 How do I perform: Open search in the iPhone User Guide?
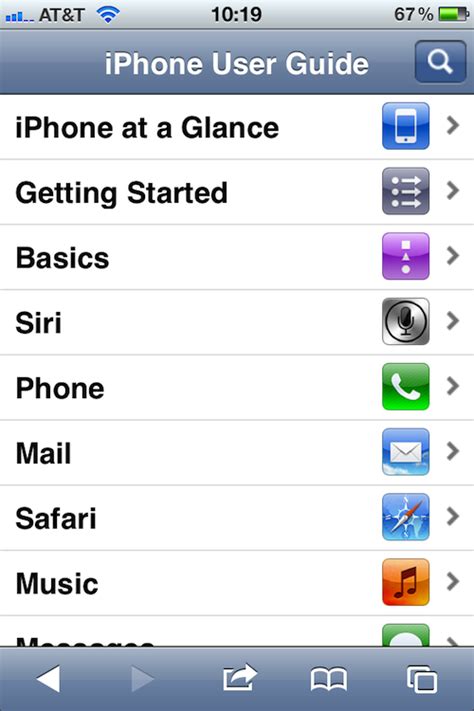pyautogui.click(x=440, y=62)
